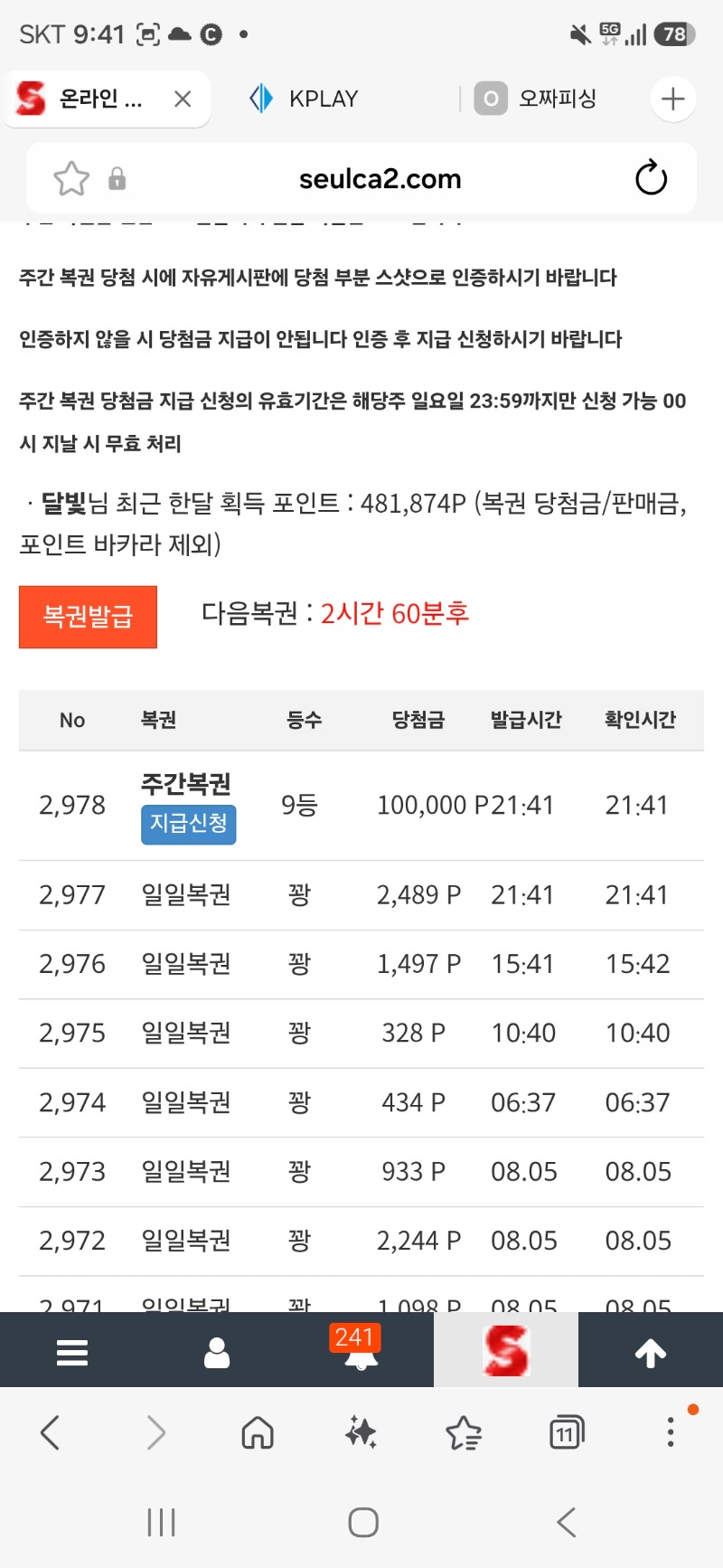Image resolution: width=723 pixels, height=1568 pixels.
Task: Go to site home via S logo
Action: [506, 1350]
